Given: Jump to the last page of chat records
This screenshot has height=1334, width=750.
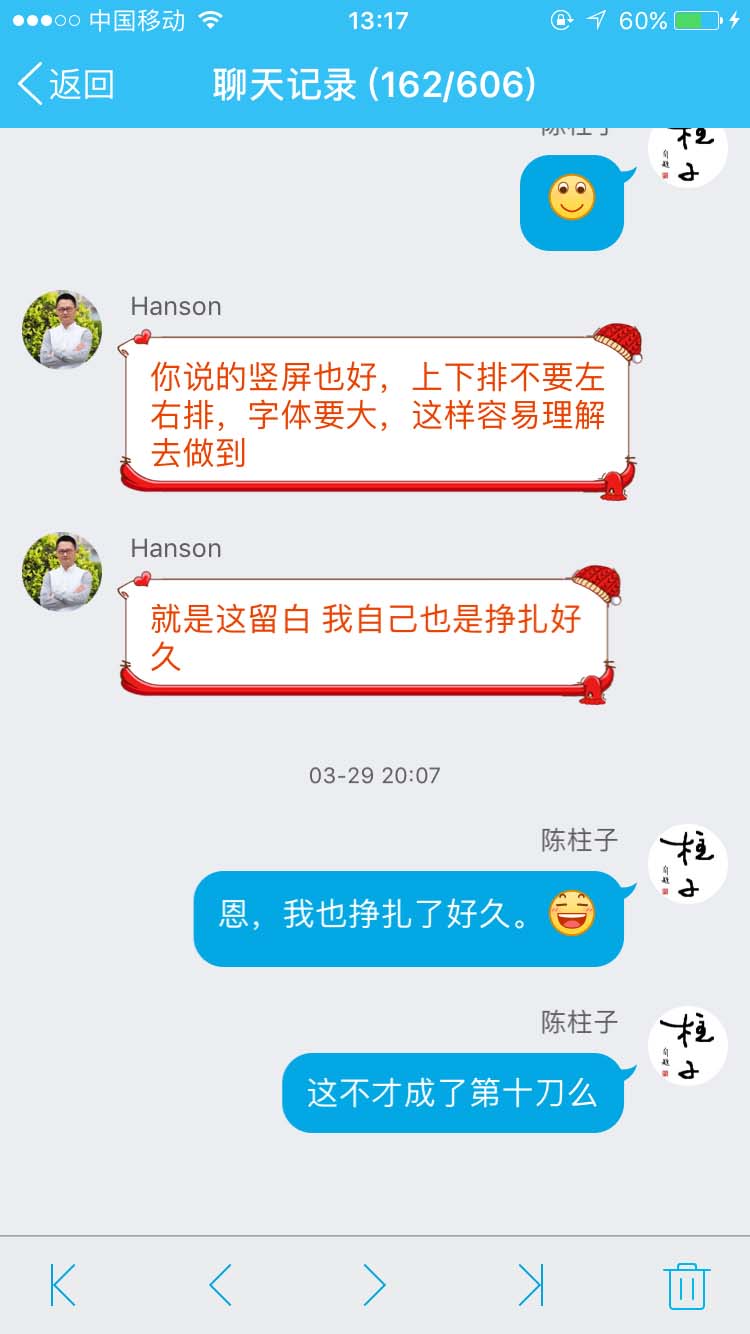Looking at the screenshot, I should (x=532, y=1286).
